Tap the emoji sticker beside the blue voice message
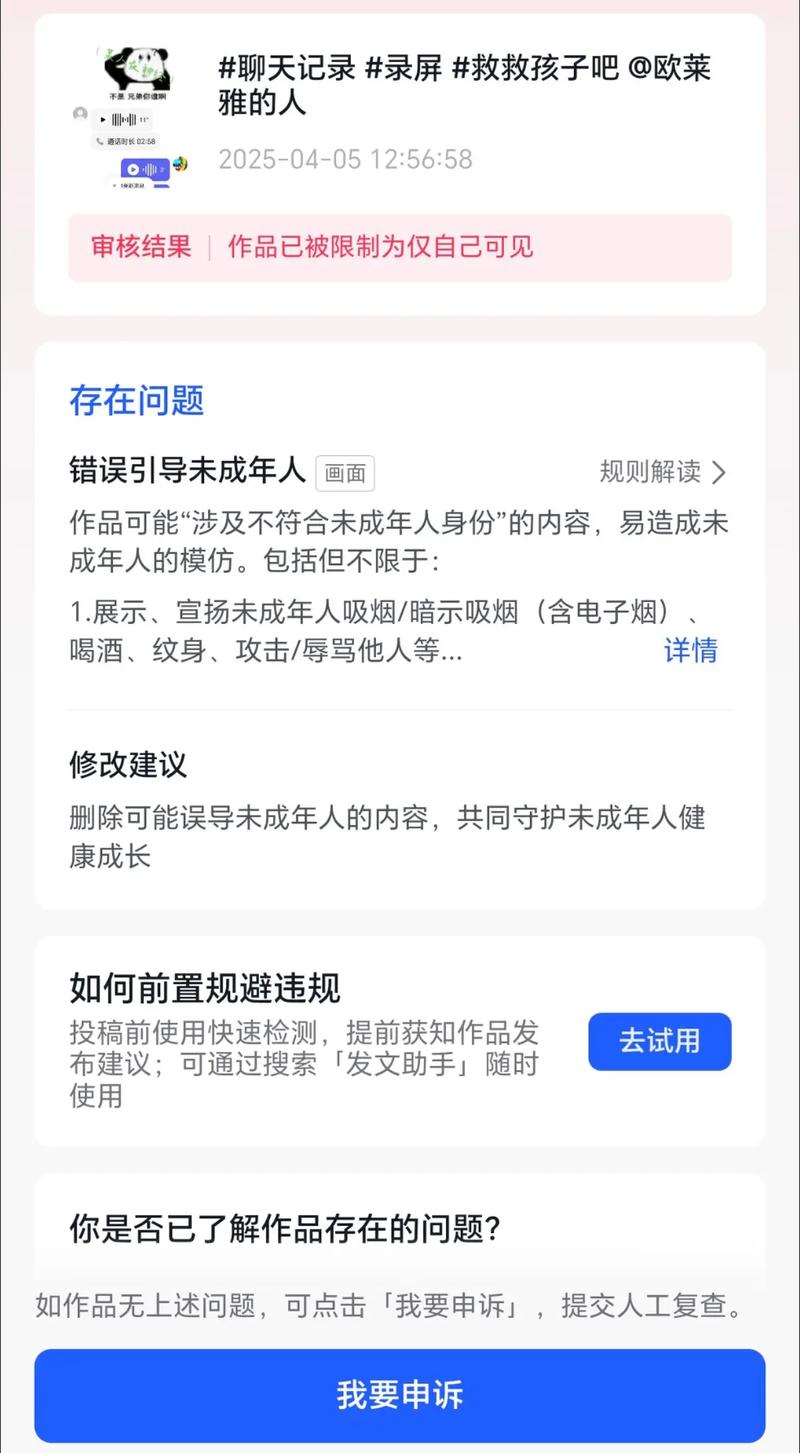 (179, 165)
